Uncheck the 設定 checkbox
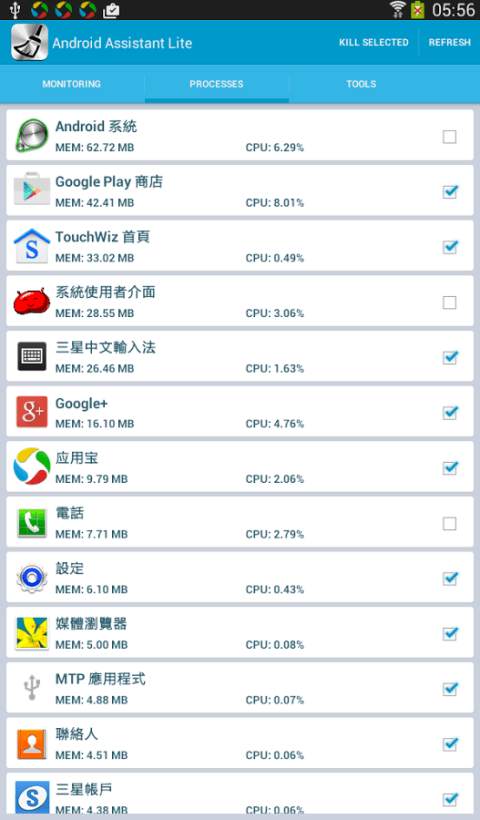Screen dimensions: 480x820 click(x=450, y=578)
